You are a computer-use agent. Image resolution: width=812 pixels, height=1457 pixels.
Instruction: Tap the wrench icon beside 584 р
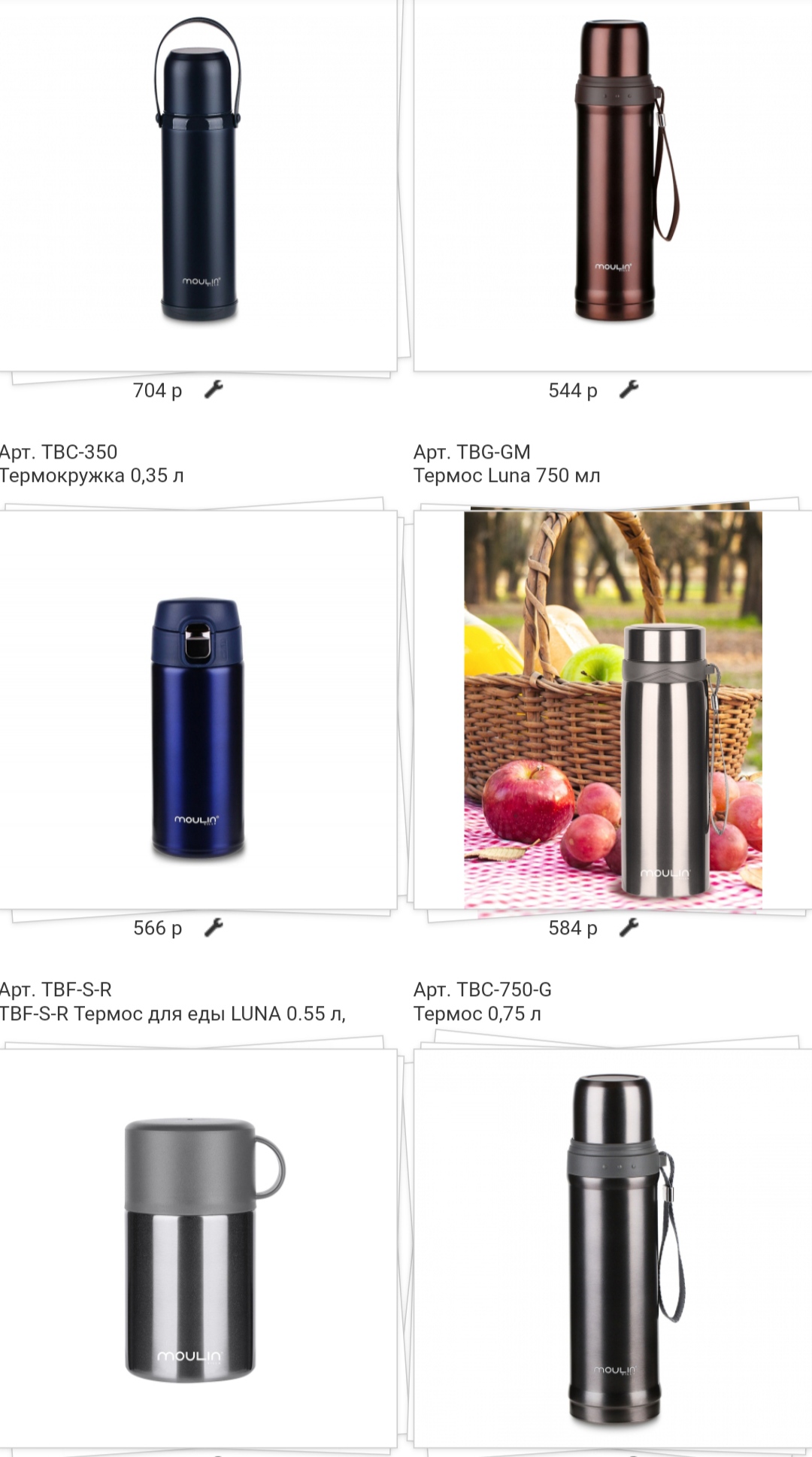click(x=629, y=928)
